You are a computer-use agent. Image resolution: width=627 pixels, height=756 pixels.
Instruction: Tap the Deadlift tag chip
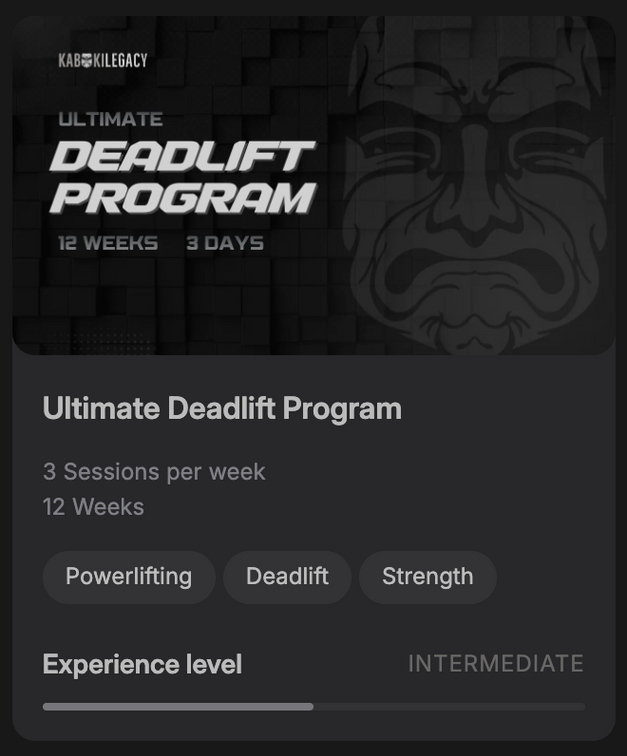click(287, 577)
